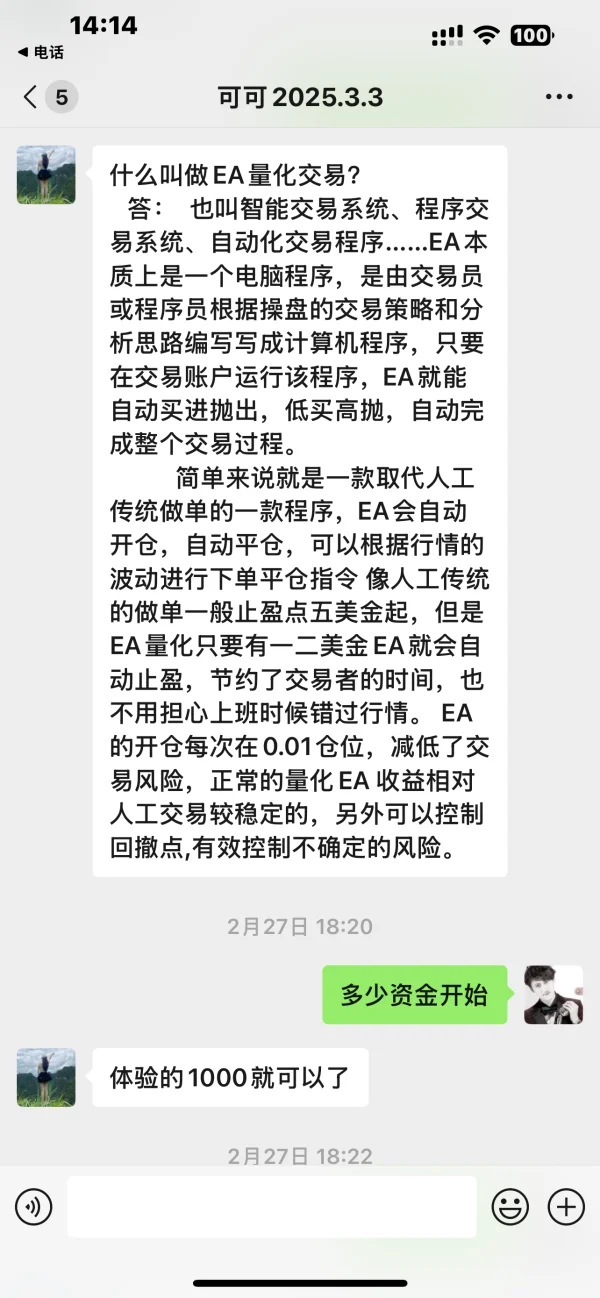Open the plus attachments menu
The width and height of the screenshot is (600, 1298).
coord(566,1207)
